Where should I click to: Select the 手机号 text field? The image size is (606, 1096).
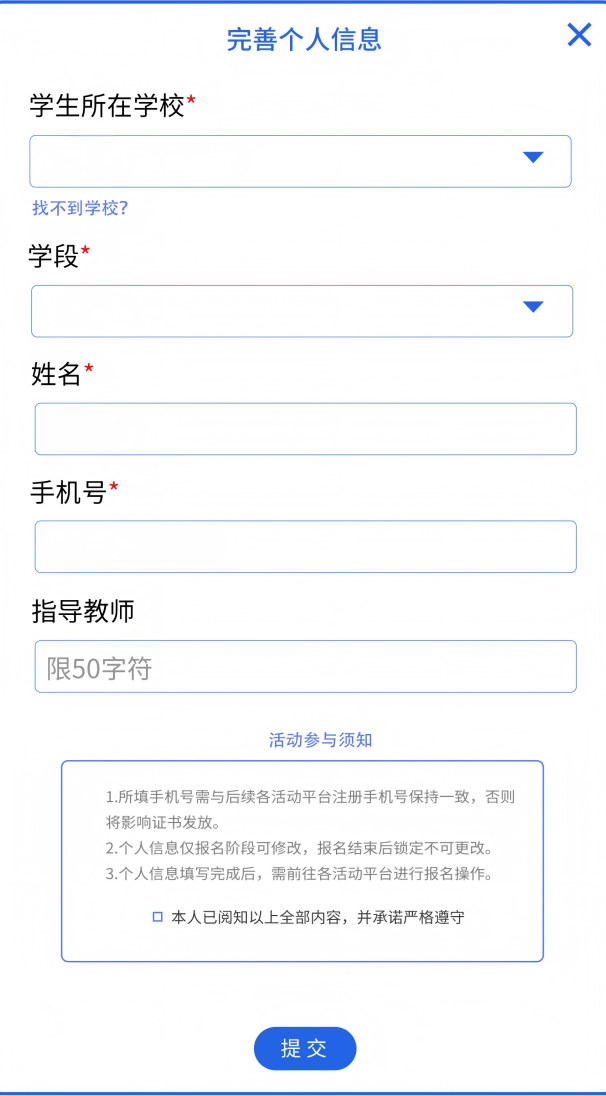tap(305, 547)
